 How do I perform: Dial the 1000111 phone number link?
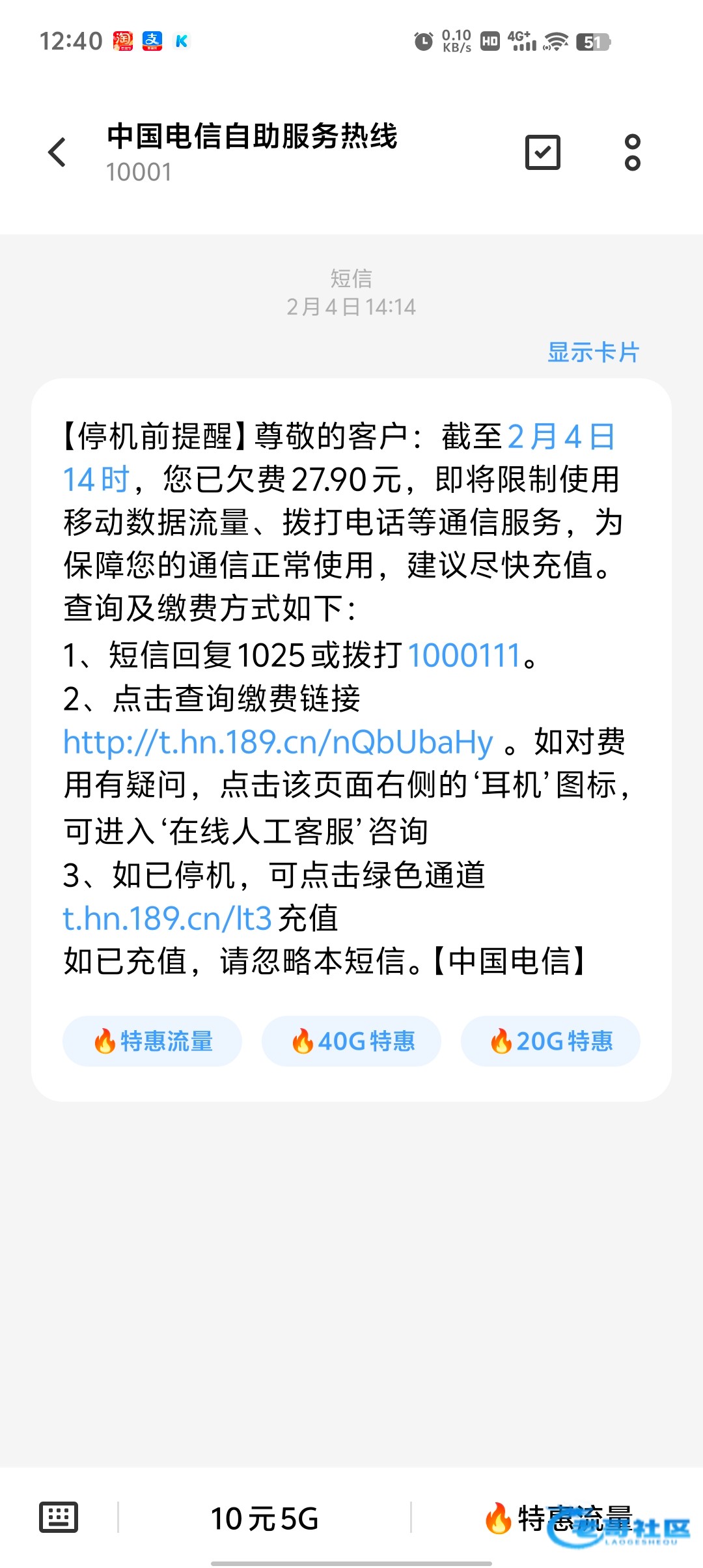coord(464,655)
